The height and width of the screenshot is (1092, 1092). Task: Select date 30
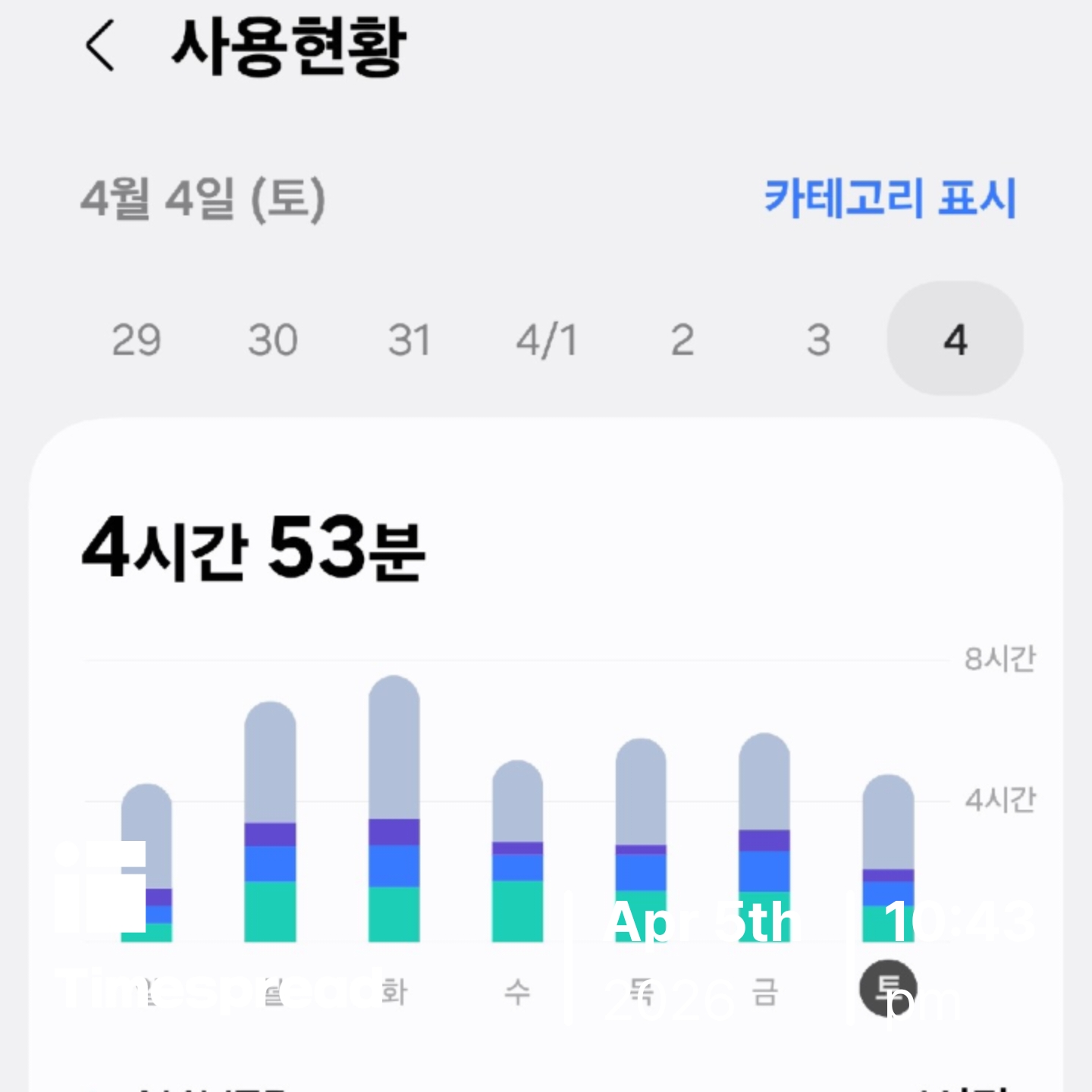click(x=273, y=339)
